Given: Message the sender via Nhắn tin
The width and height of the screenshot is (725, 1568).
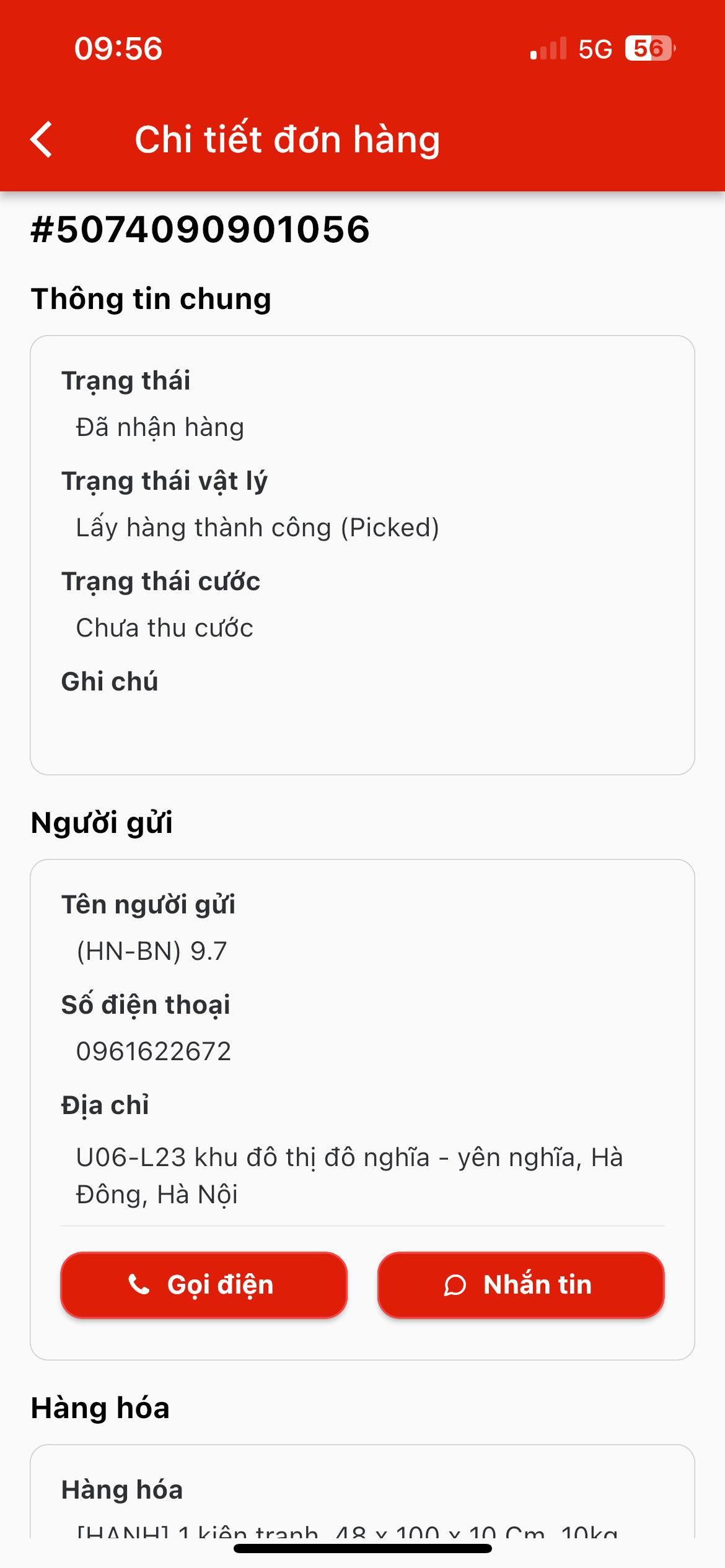Looking at the screenshot, I should point(521,1285).
